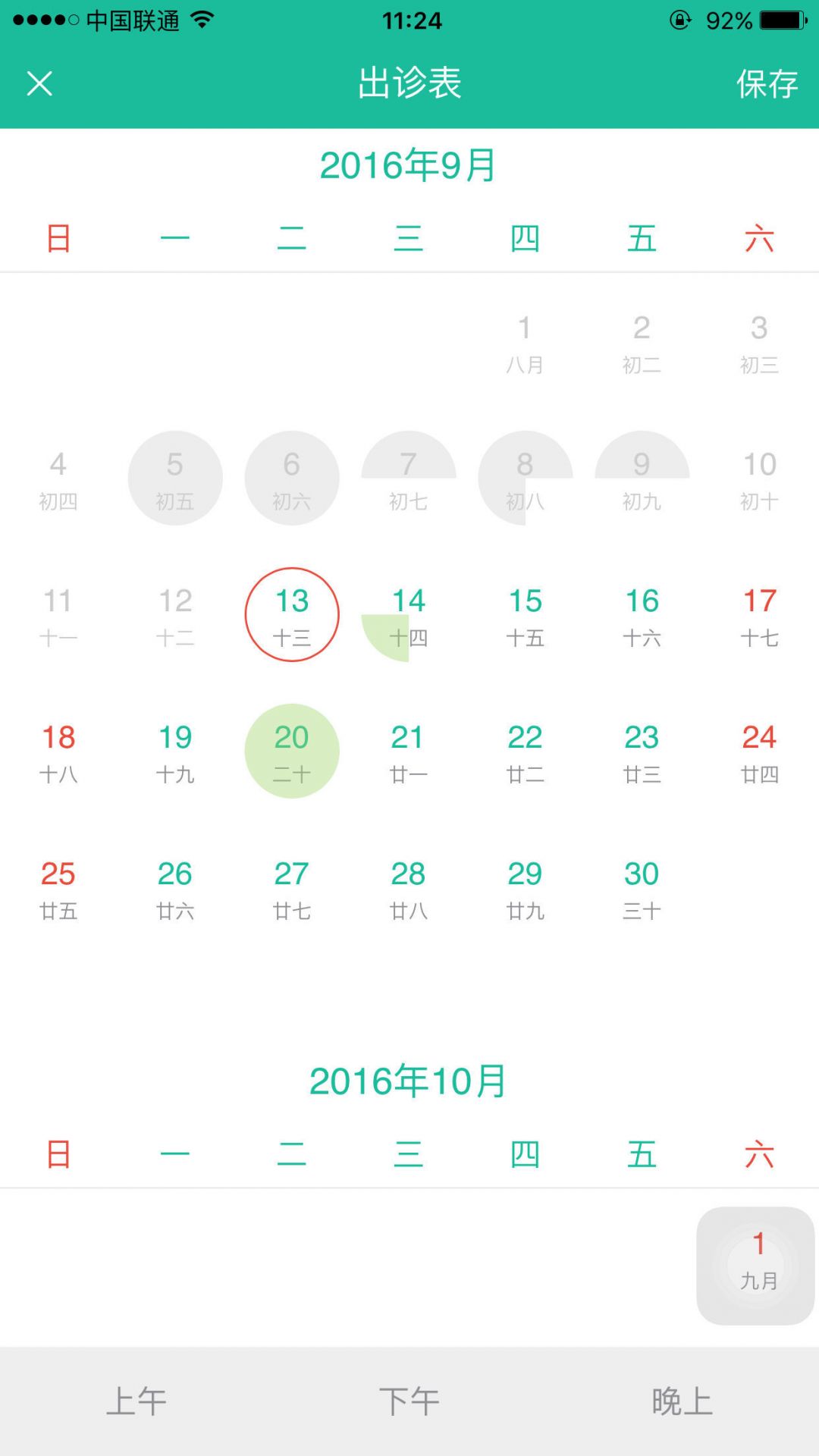The image size is (819, 1456).
Task: Choose September 20 highlighted date
Action: click(x=292, y=752)
